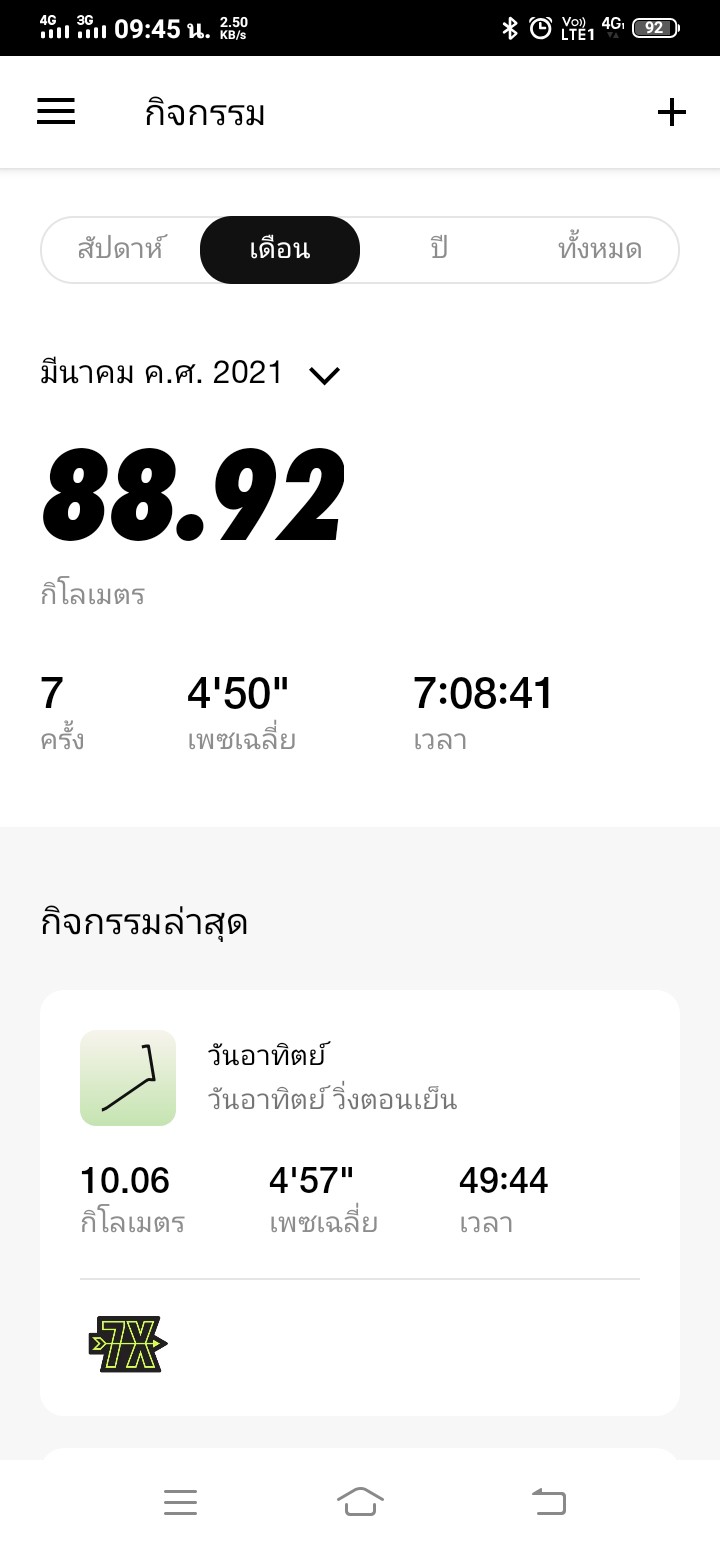Tap the system back button
720x1544 pixels.
tap(547, 1501)
